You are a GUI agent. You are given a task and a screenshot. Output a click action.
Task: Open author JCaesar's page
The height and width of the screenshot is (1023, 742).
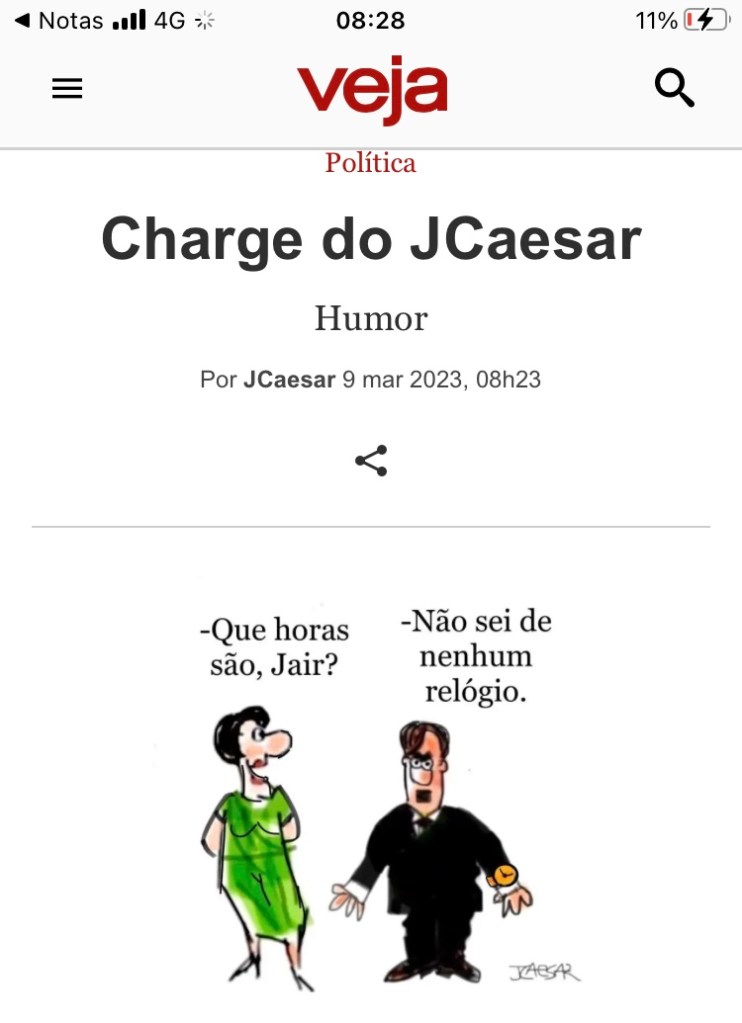(x=289, y=380)
